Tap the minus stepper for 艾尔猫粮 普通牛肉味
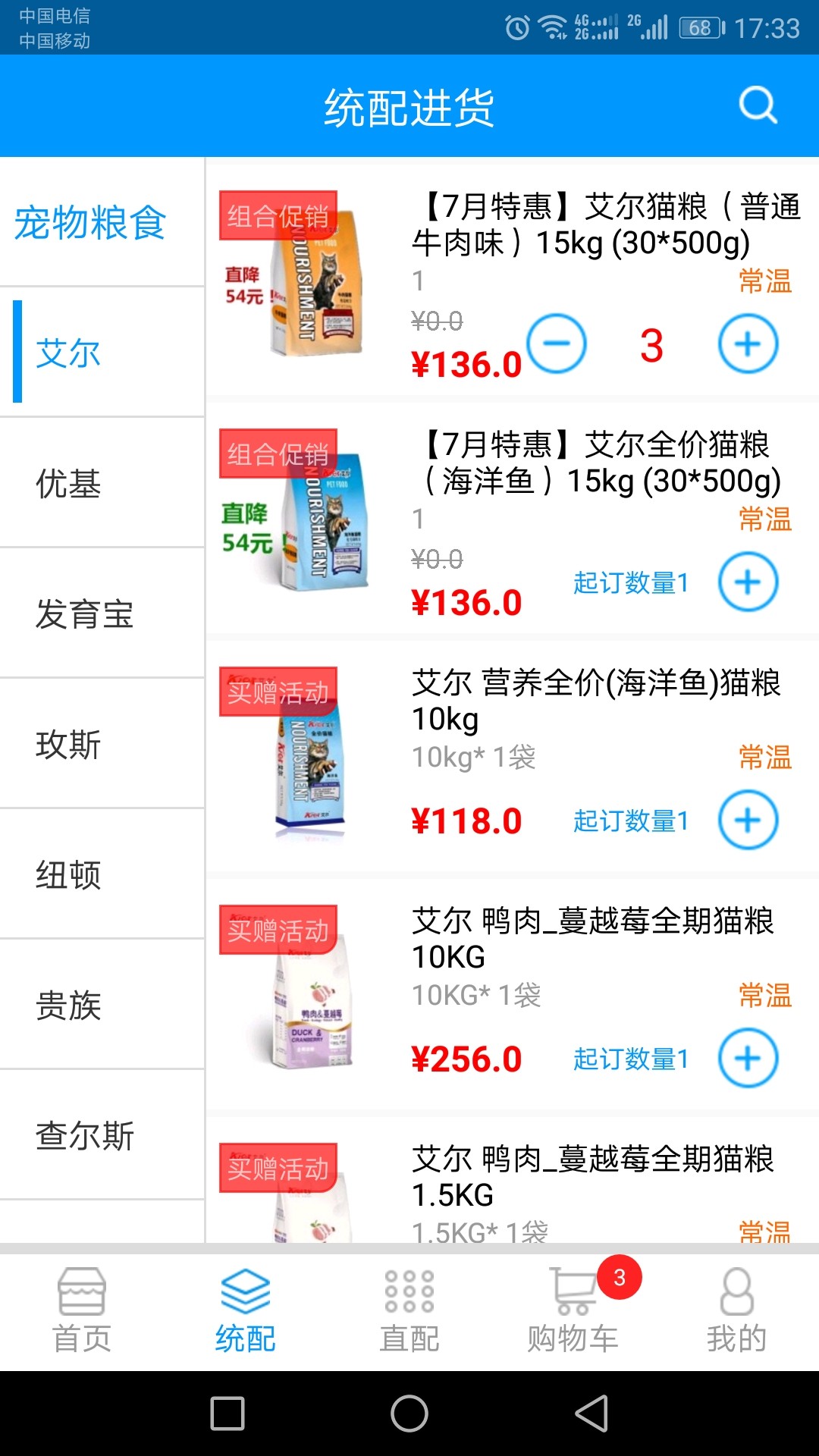819x1456 pixels. click(558, 343)
